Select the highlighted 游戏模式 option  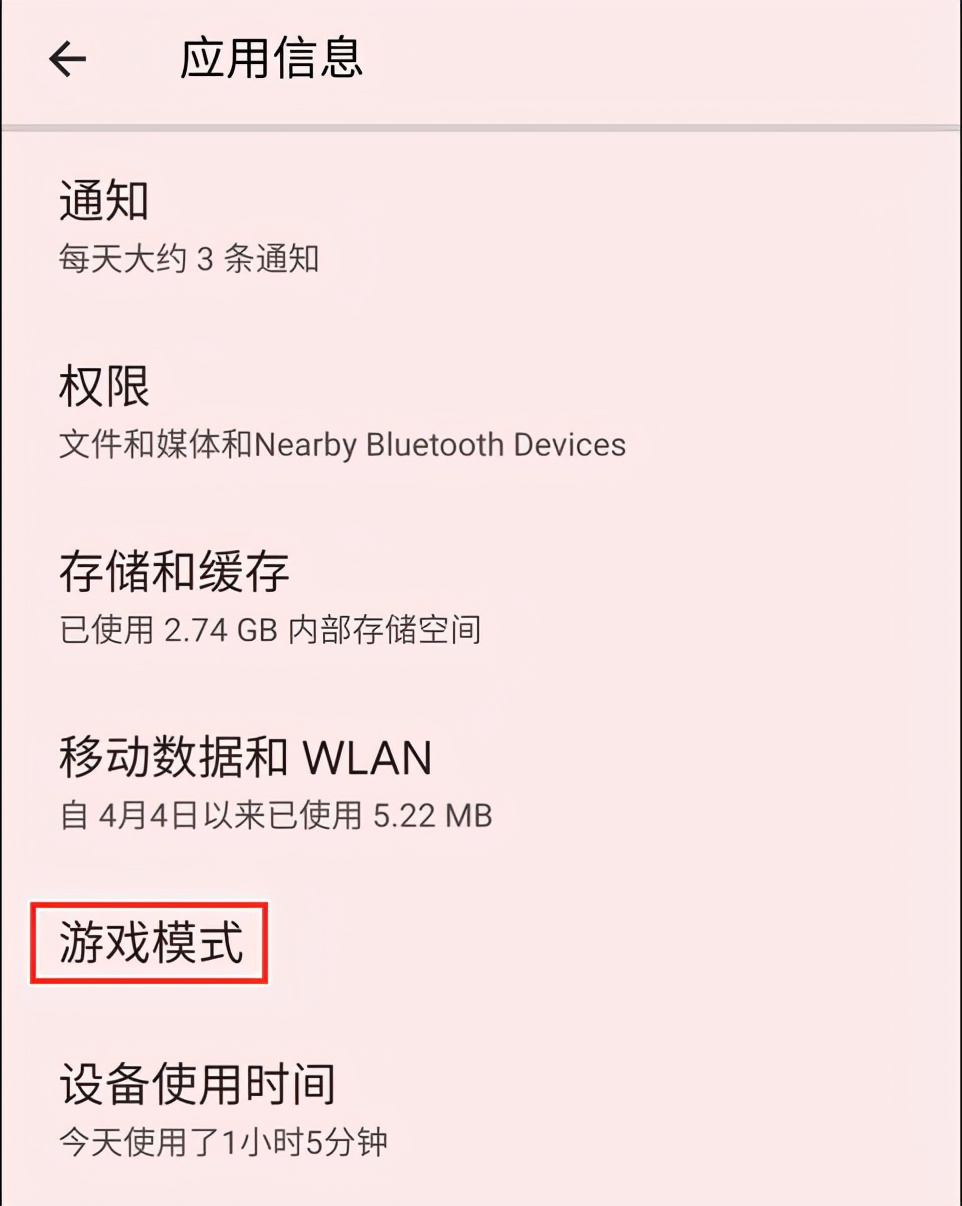coord(150,943)
